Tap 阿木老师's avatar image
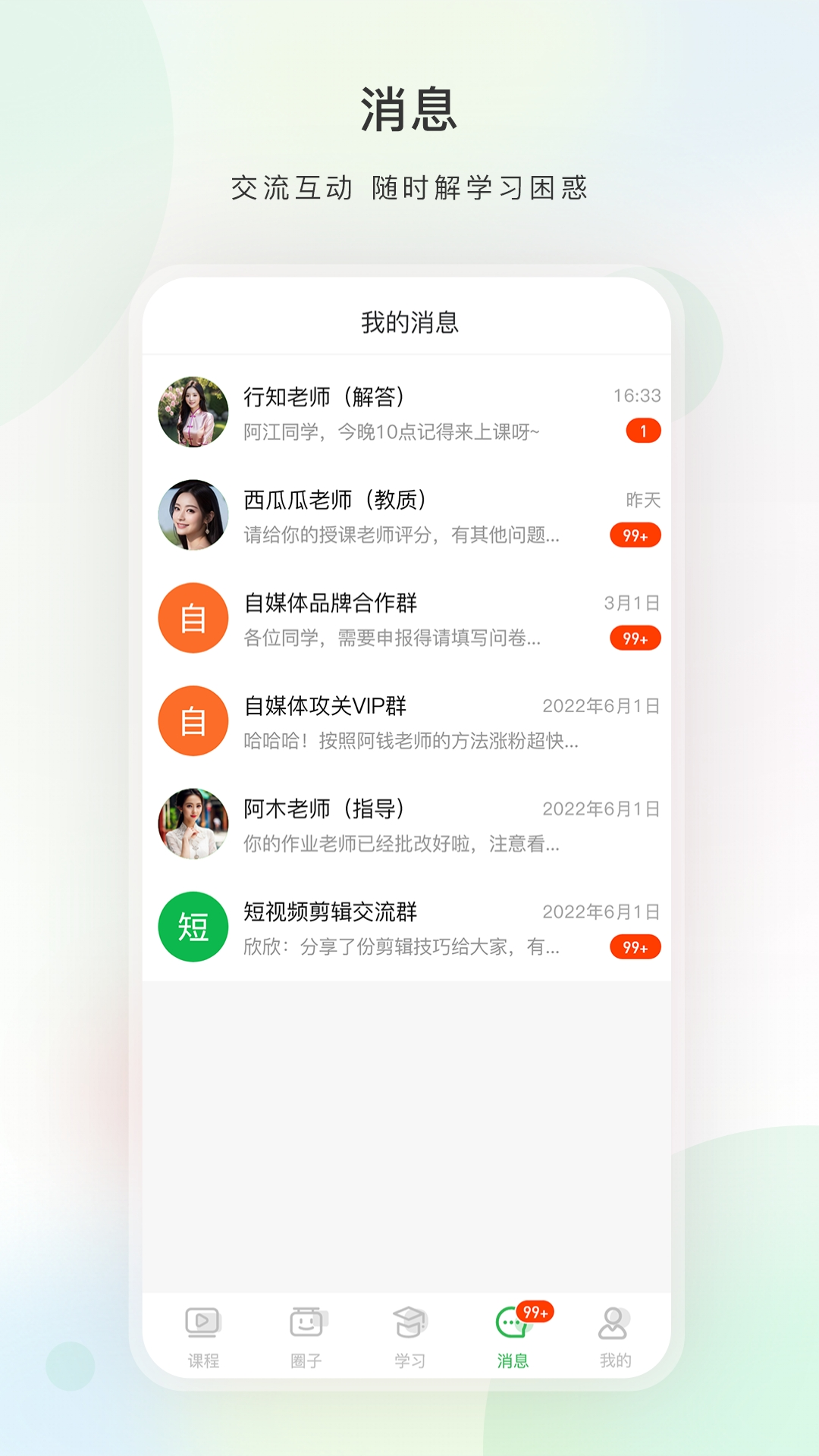819x1456 pixels. tap(193, 824)
